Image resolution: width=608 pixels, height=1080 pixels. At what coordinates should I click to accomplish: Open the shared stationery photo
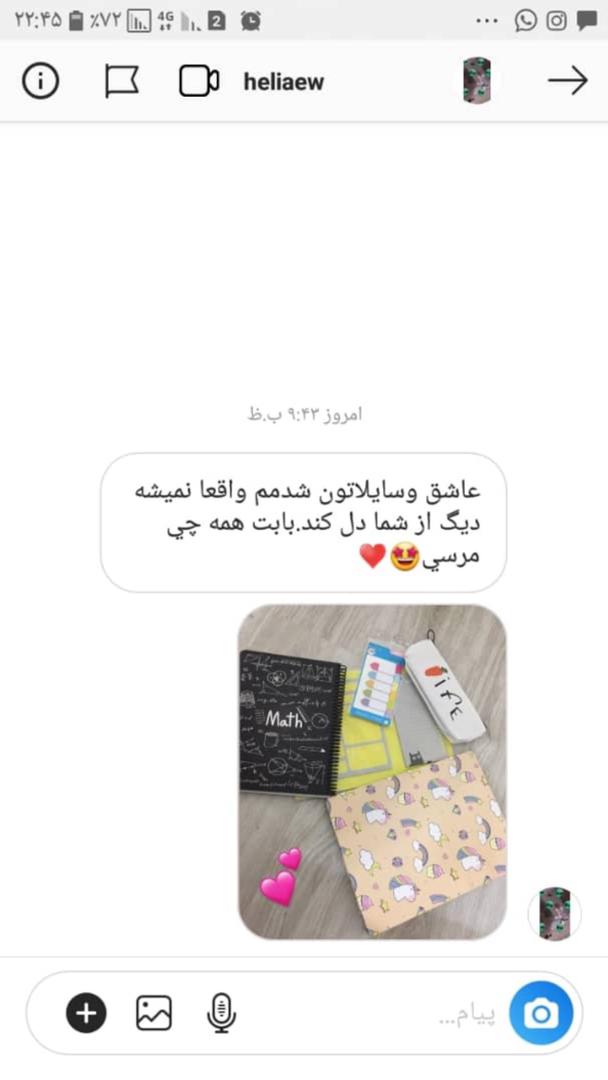pos(372,772)
